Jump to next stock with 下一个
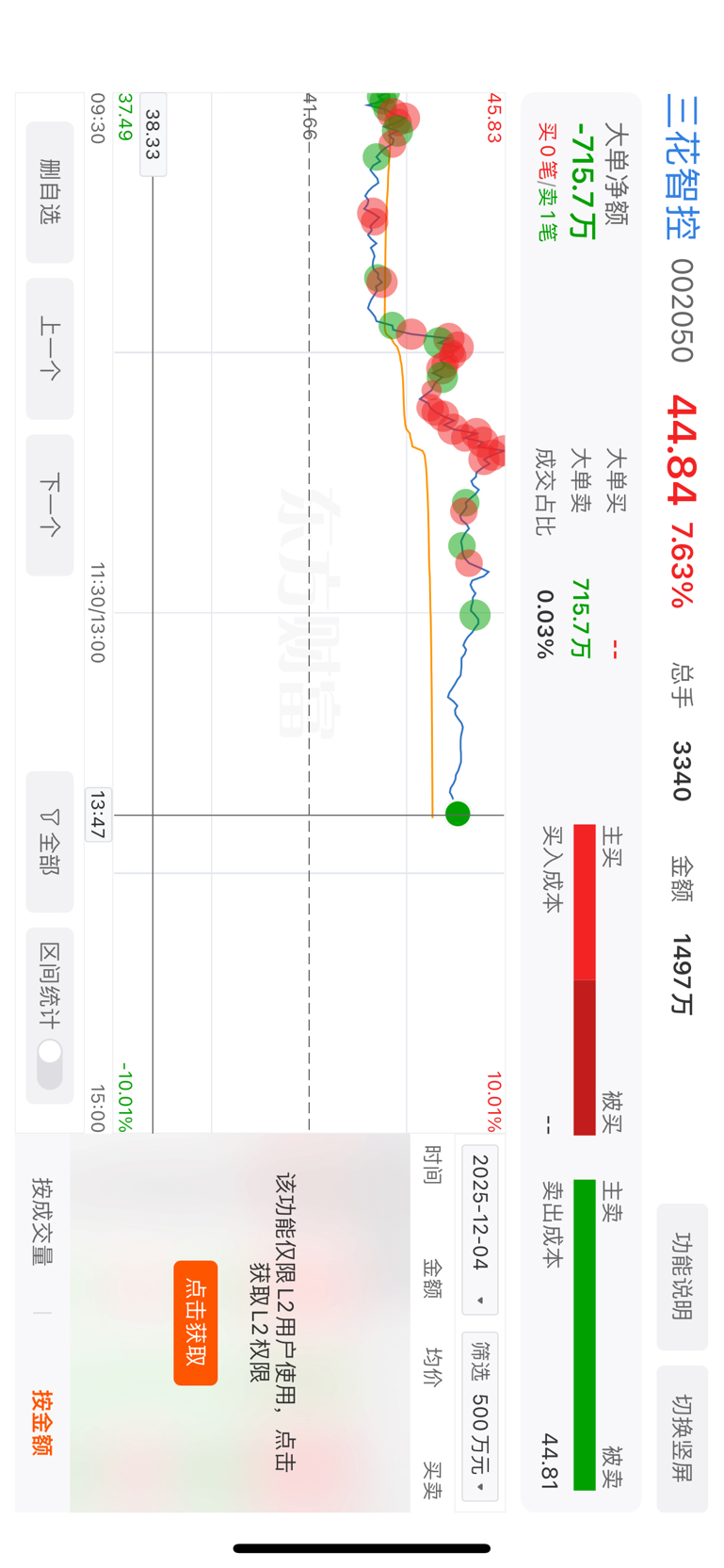 point(50,505)
